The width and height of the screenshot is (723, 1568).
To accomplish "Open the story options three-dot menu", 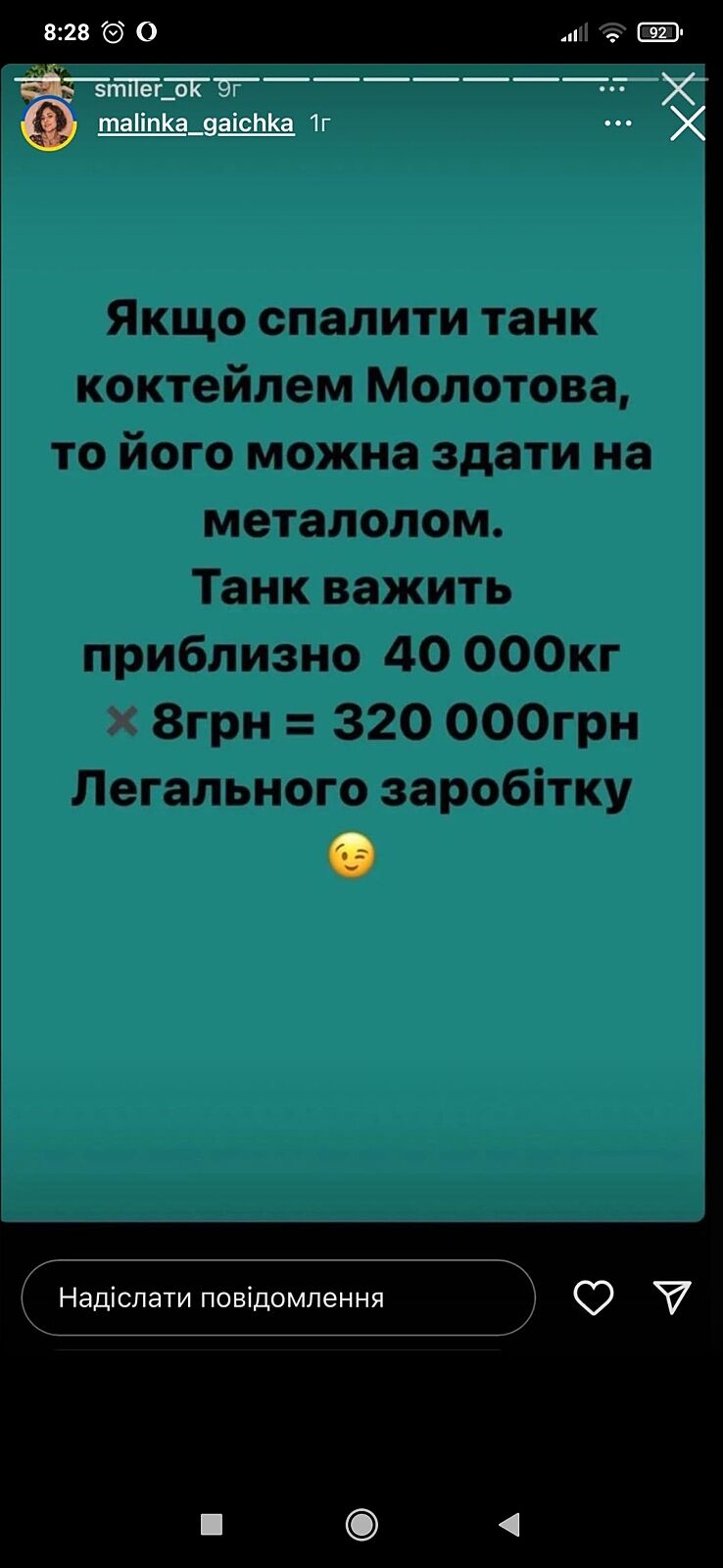I will tap(618, 123).
